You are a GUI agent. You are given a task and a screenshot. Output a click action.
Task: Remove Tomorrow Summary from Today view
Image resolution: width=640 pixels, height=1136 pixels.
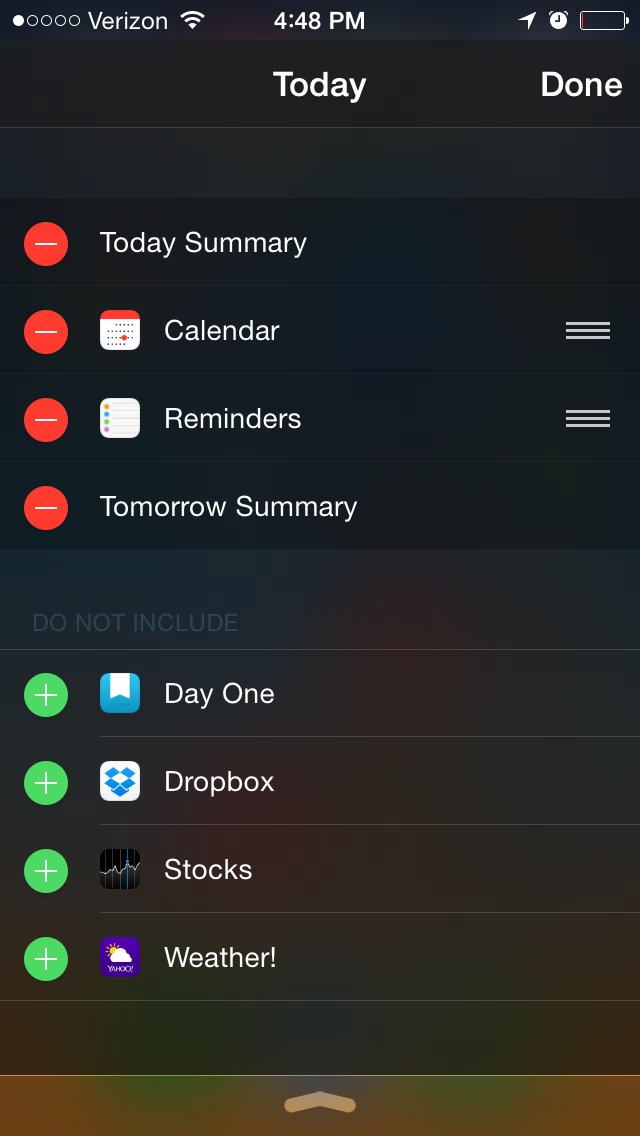(x=46, y=508)
